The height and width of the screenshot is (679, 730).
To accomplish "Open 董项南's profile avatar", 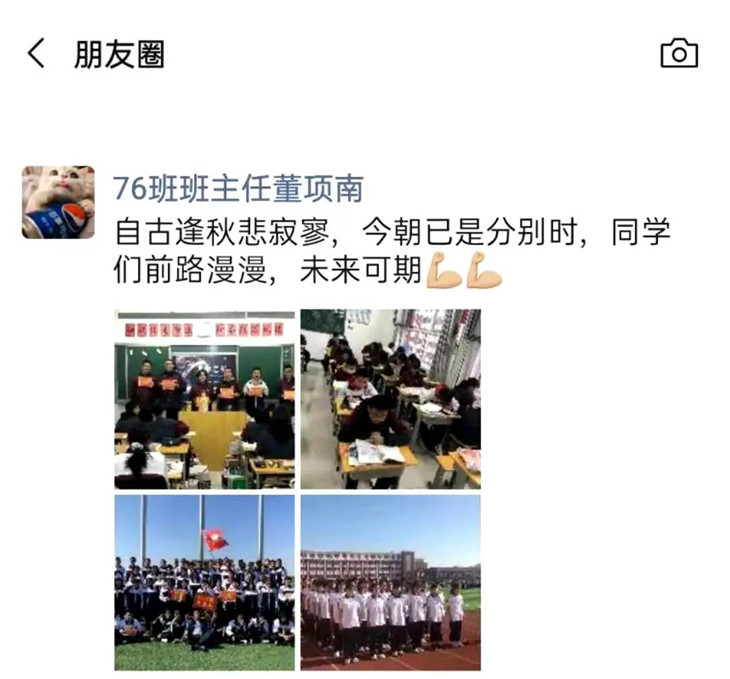I will click(58, 202).
